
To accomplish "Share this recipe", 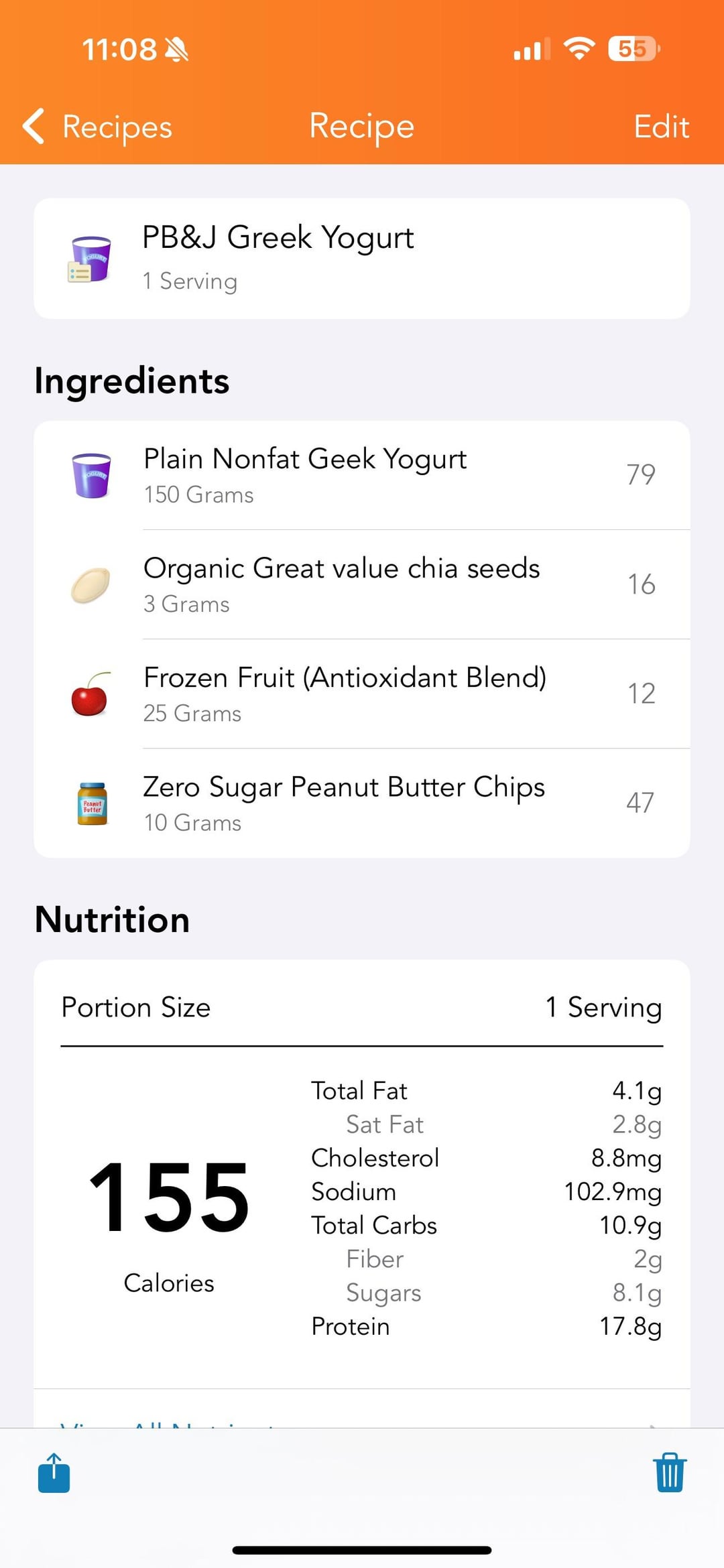I will pos(54,1473).
